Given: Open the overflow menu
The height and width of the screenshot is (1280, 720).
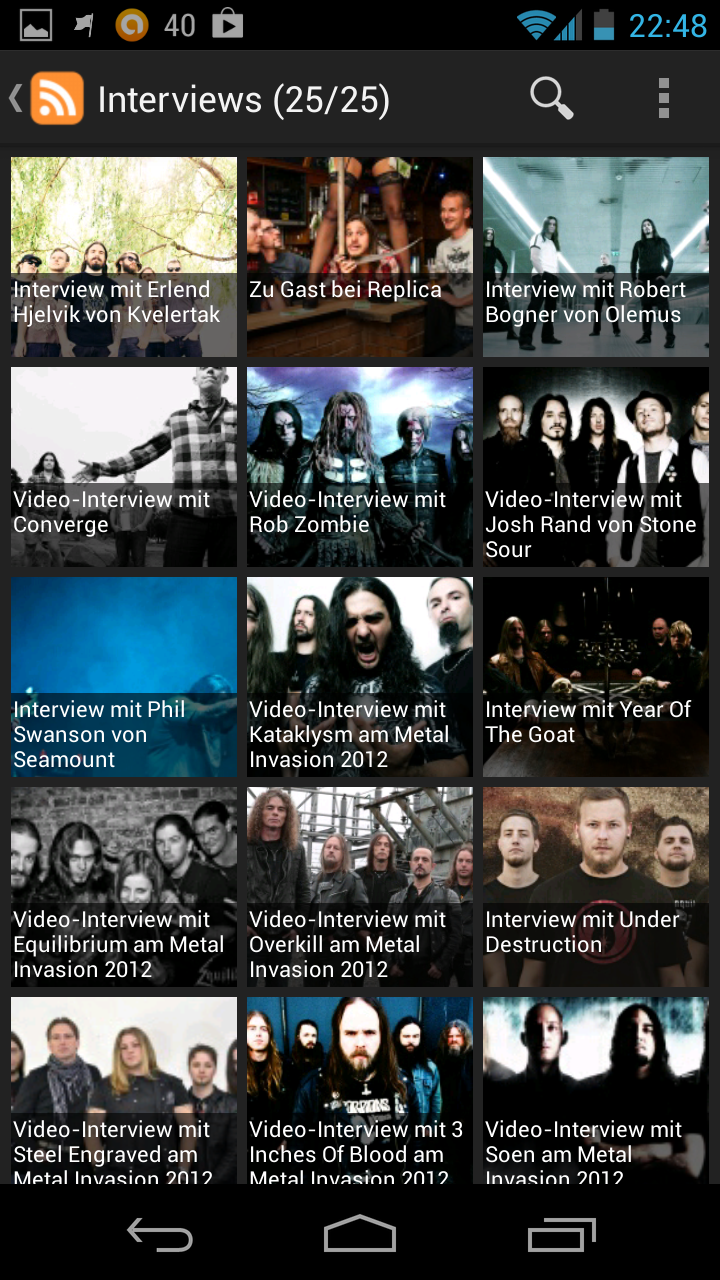Looking at the screenshot, I should (663, 99).
